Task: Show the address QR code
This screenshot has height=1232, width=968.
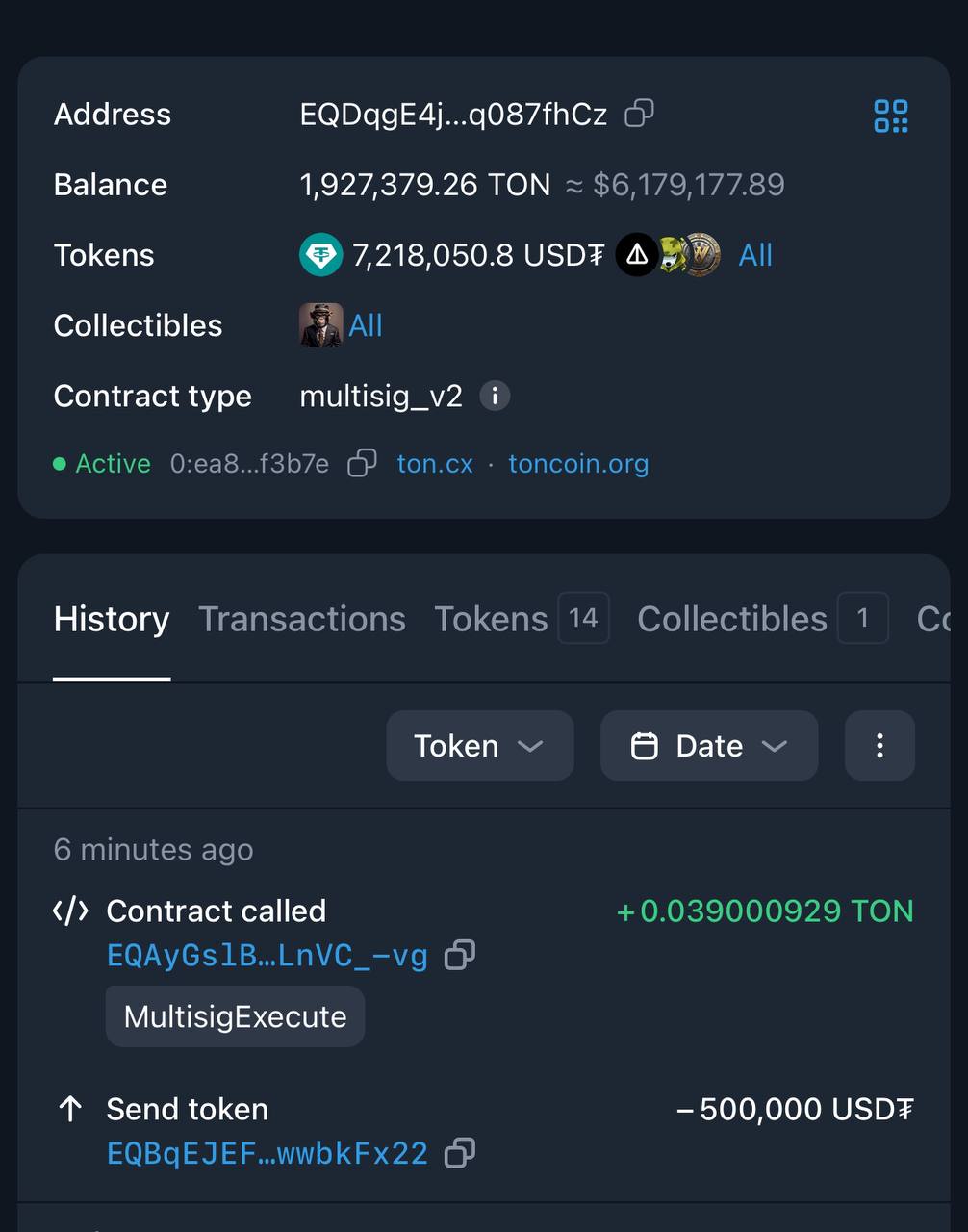Action: (890, 115)
